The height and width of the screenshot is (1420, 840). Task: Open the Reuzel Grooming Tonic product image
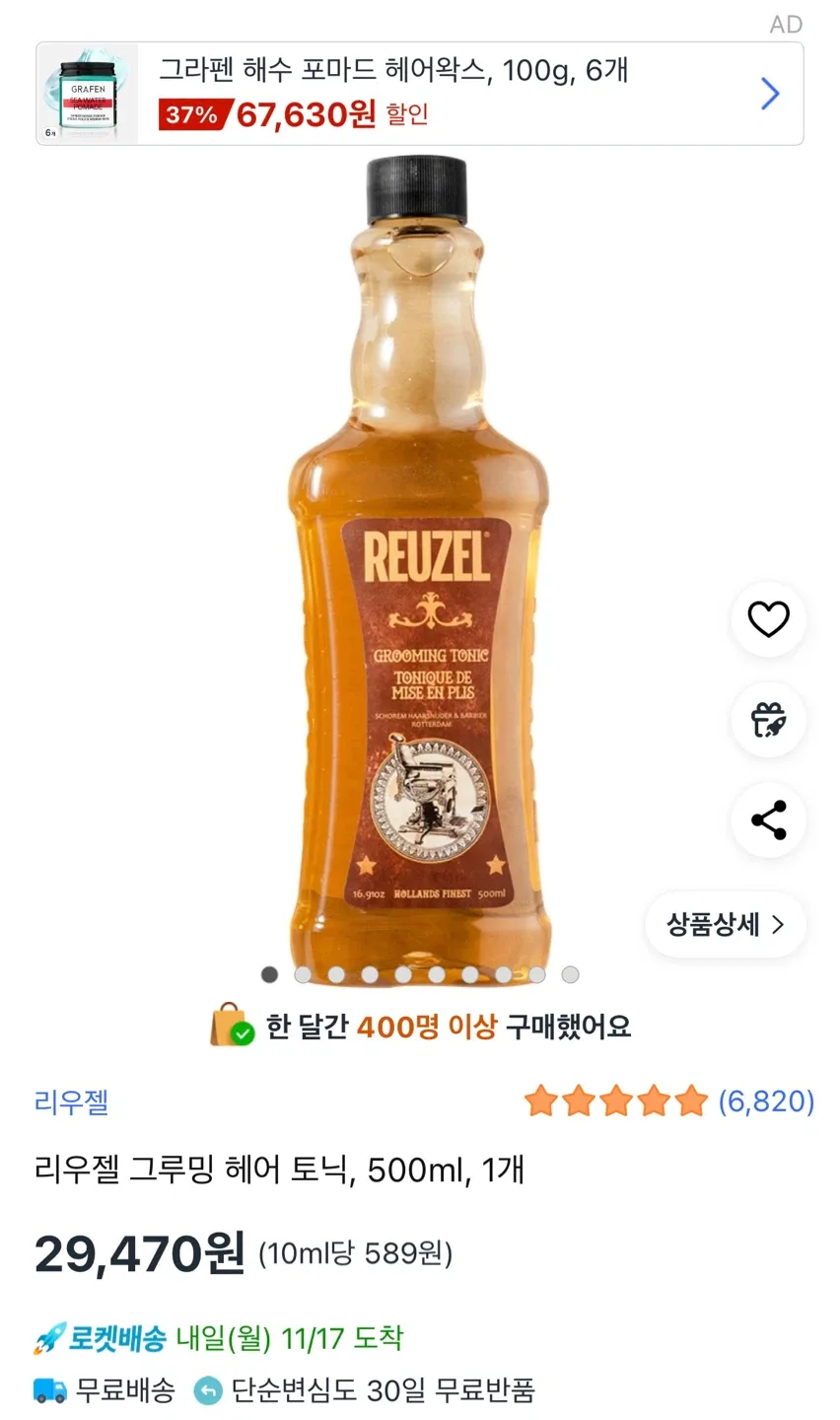pyautogui.click(x=419, y=572)
